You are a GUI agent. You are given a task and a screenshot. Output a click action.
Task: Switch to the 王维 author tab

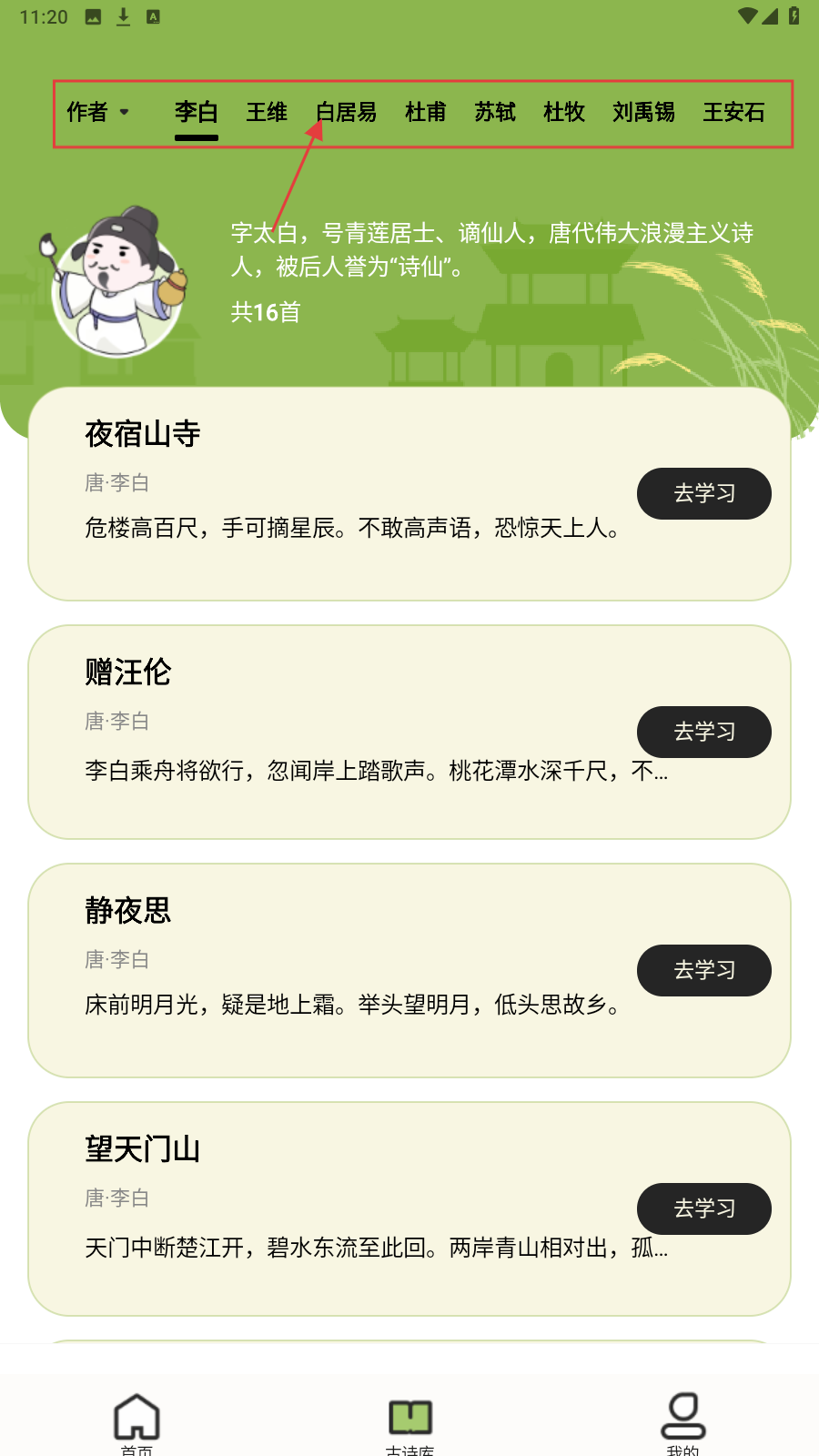(x=267, y=112)
